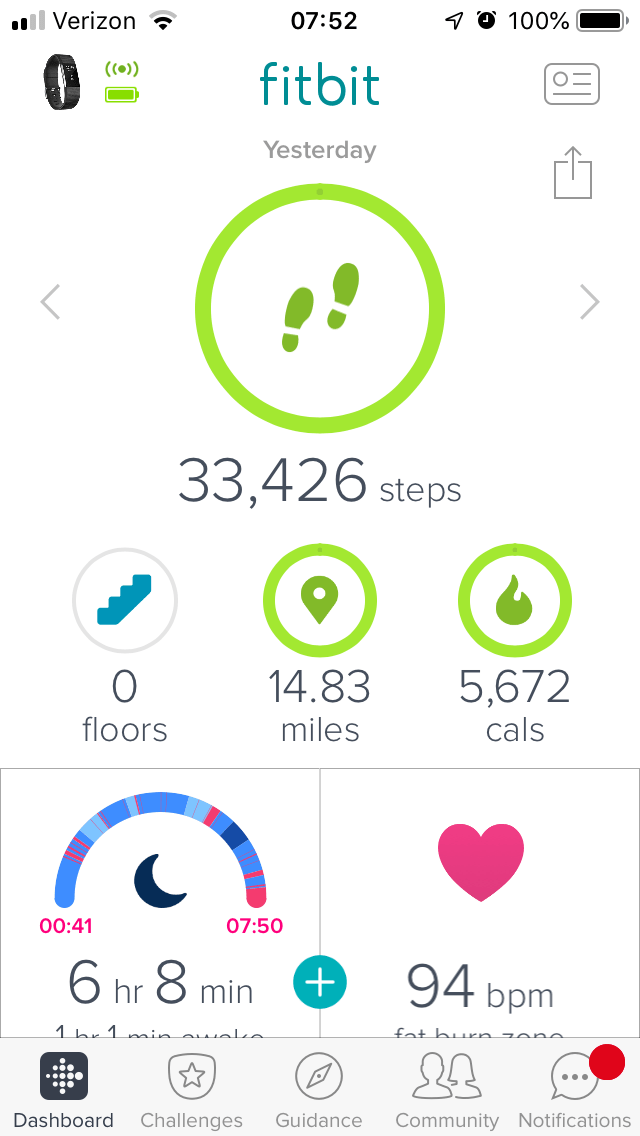640x1136 pixels.
Task: Select the Dashboard tab
Action: coord(64,1091)
